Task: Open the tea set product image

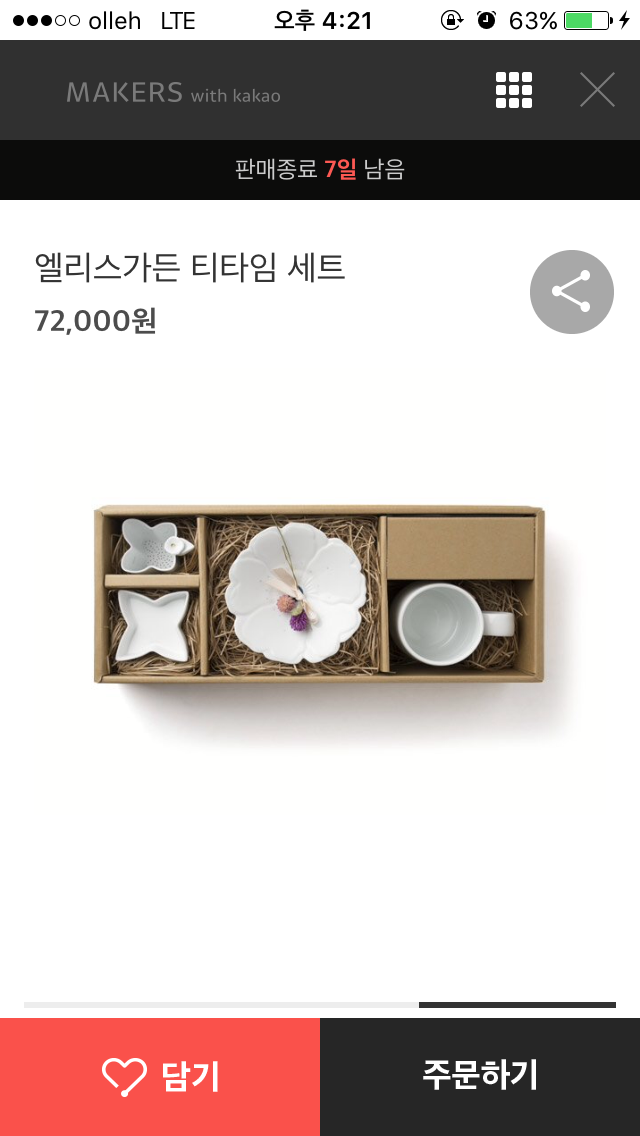Action: (x=320, y=597)
